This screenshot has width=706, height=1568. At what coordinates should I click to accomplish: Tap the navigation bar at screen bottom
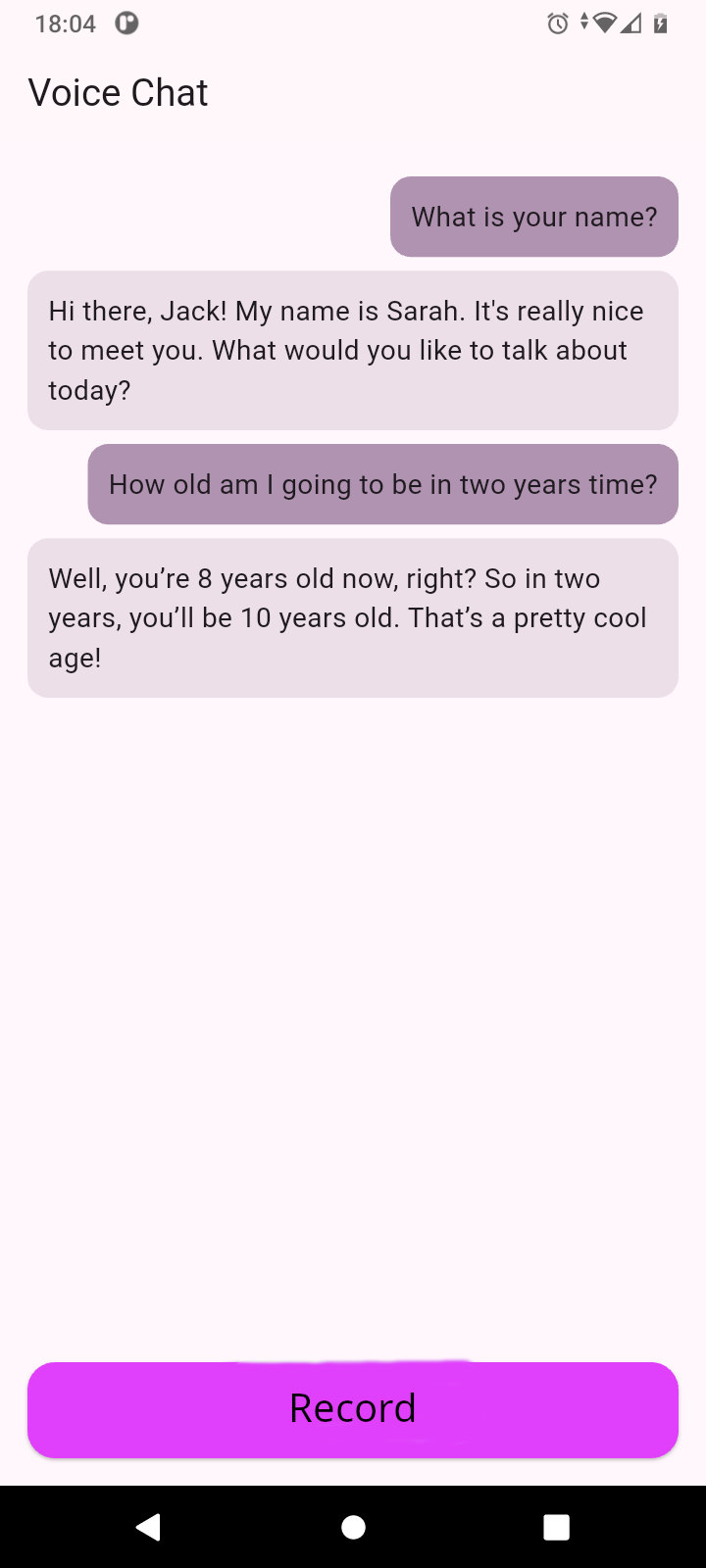coord(353,1525)
